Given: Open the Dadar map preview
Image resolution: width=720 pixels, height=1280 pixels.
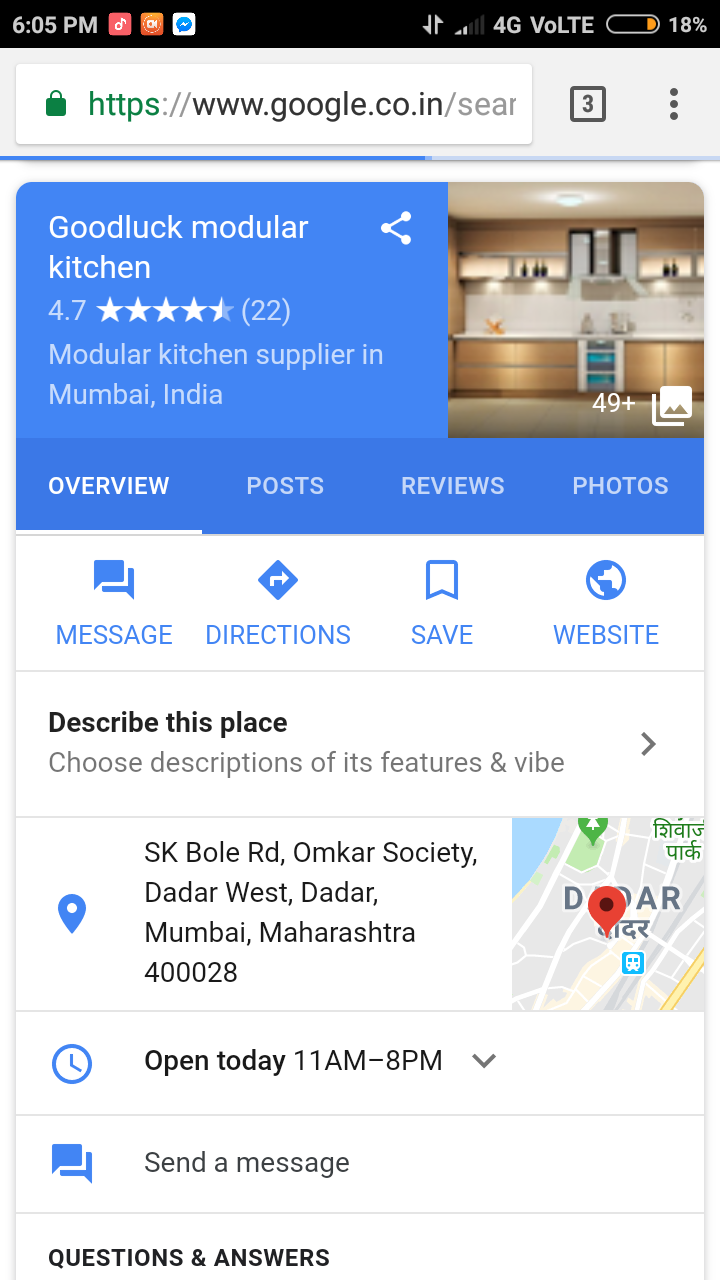Looking at the screenshot, I should (608, 914).
